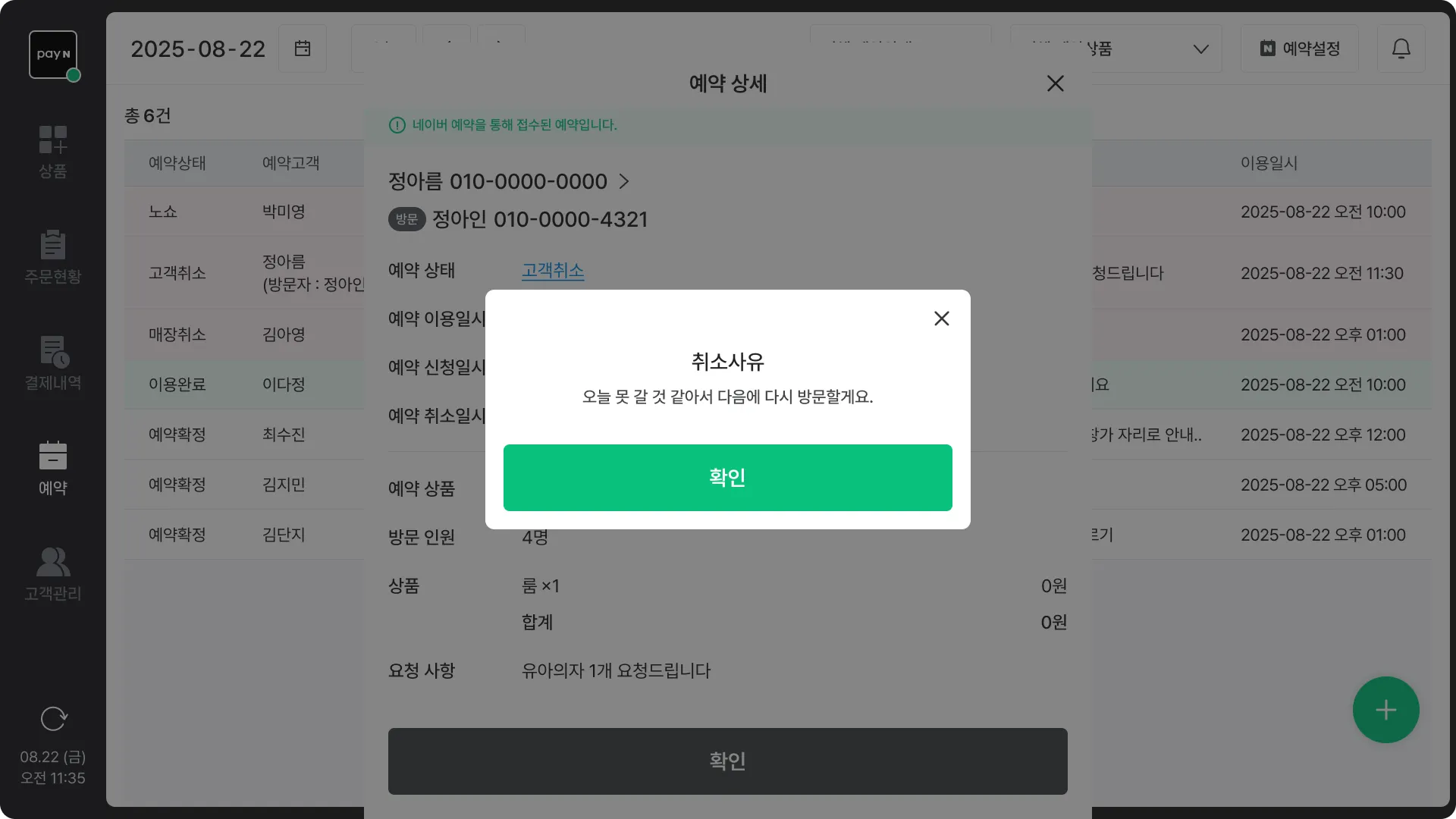
Task: Tap the dark 확인 button at bottom
Action: coord(727,761)
